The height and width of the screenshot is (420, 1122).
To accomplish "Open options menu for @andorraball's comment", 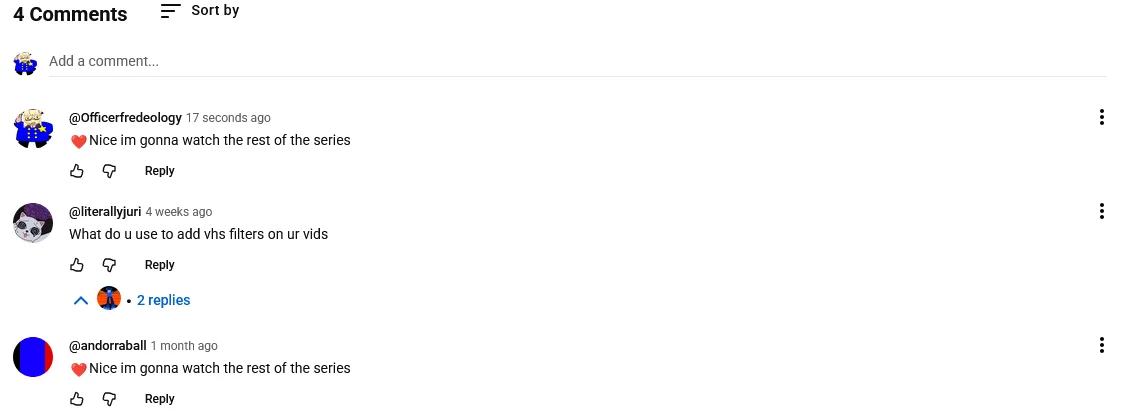I will [1101, 345].
